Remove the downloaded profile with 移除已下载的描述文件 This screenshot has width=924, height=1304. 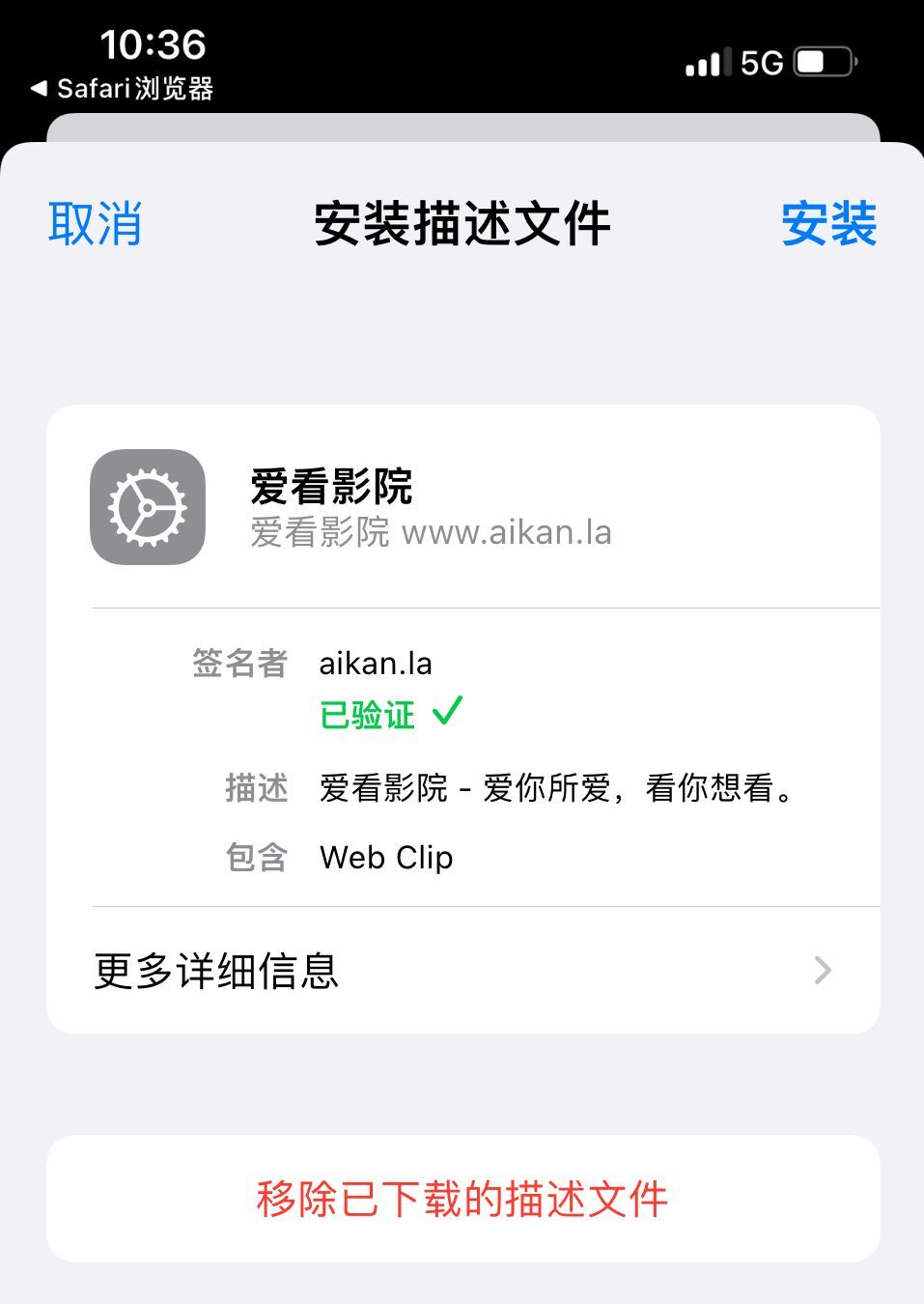[462, 1199]
